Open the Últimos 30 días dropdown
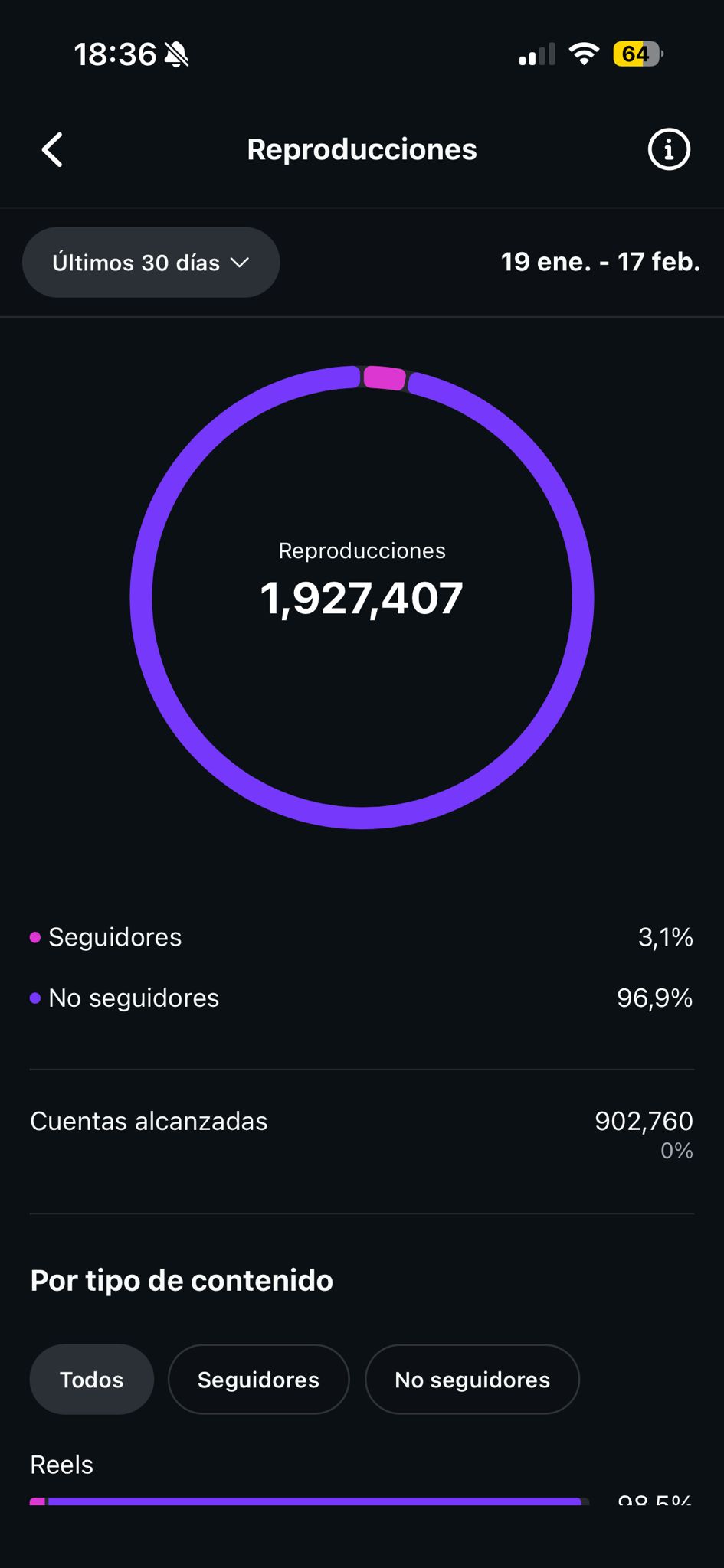 [x=150, y=262]
